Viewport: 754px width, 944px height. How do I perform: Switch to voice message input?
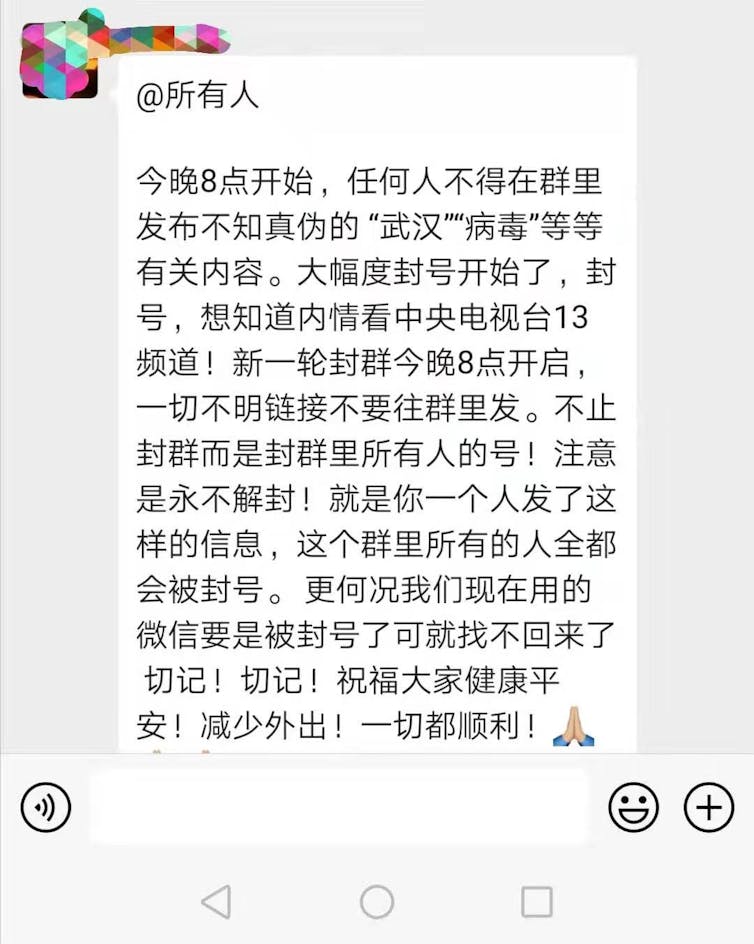pyautogui.click(x=45, y=807)
